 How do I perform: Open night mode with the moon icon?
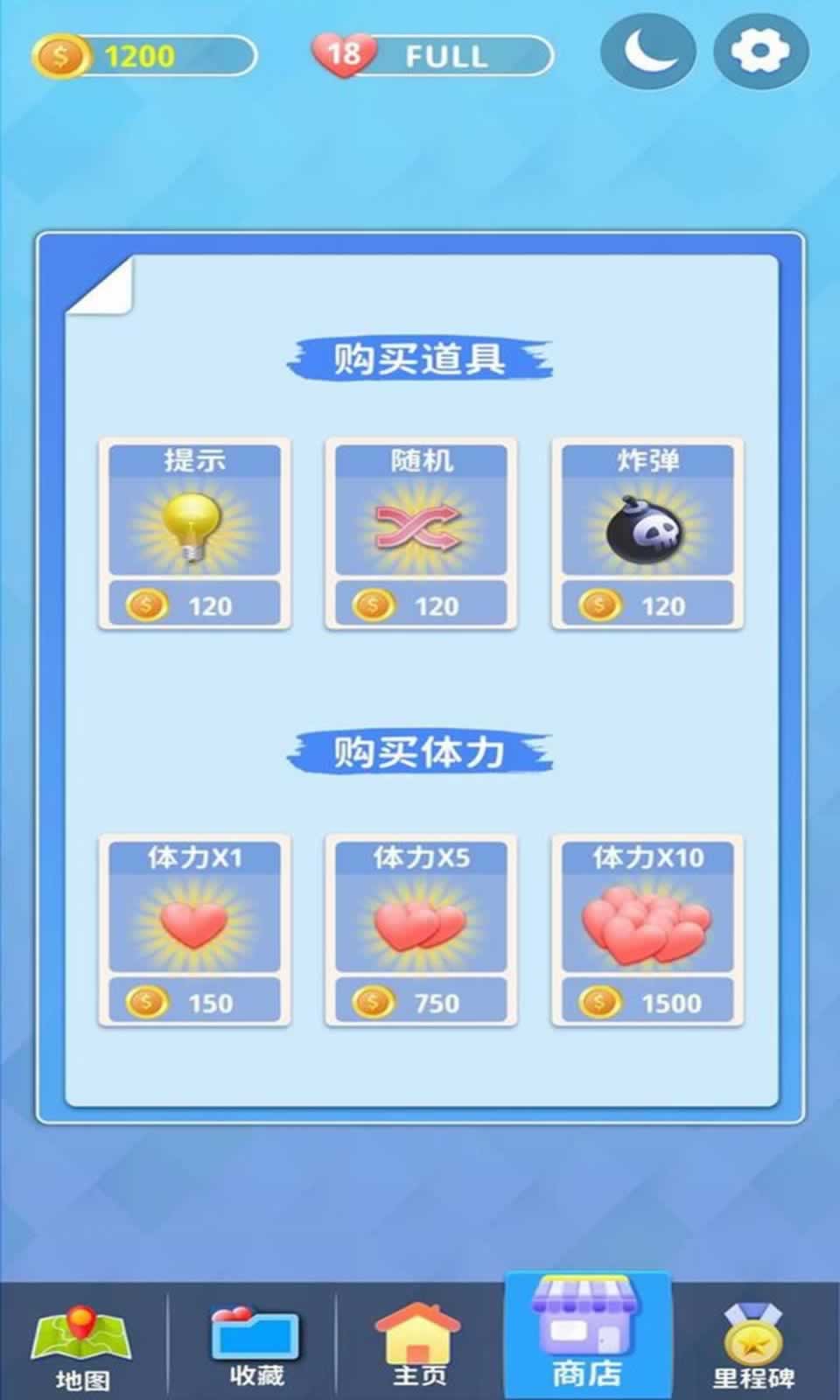(646, 52)
